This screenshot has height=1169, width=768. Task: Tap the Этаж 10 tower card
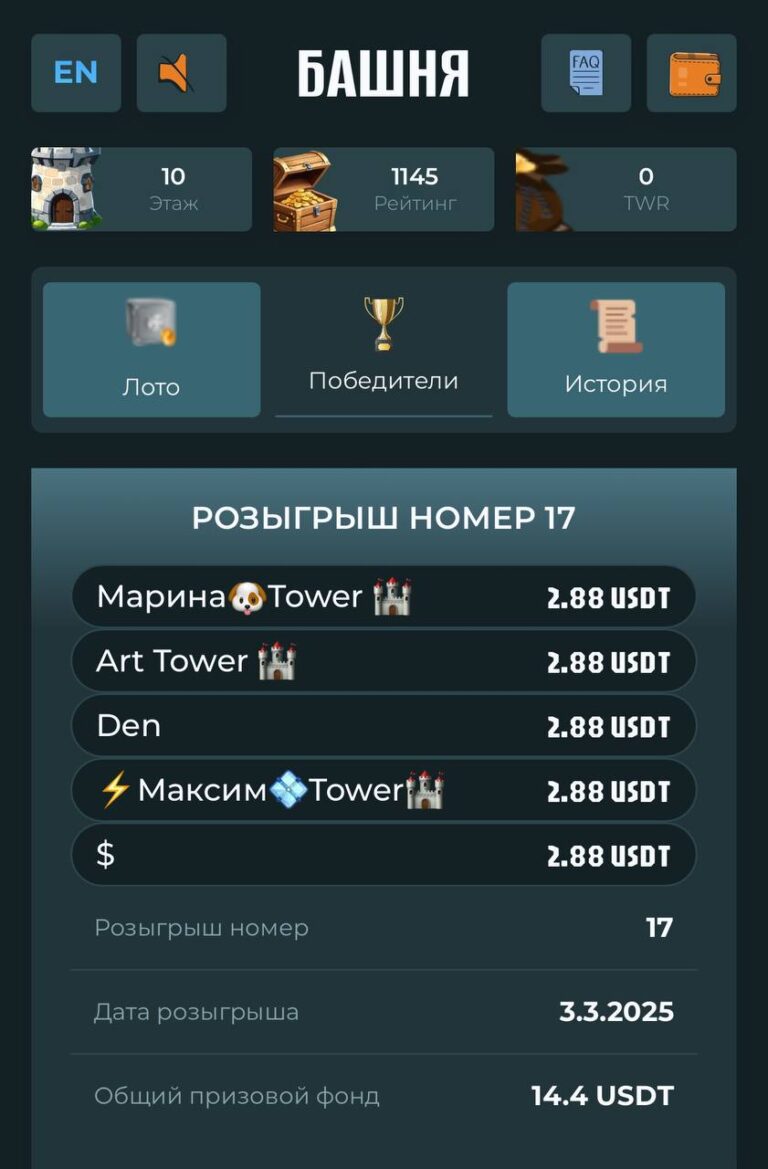141,189
